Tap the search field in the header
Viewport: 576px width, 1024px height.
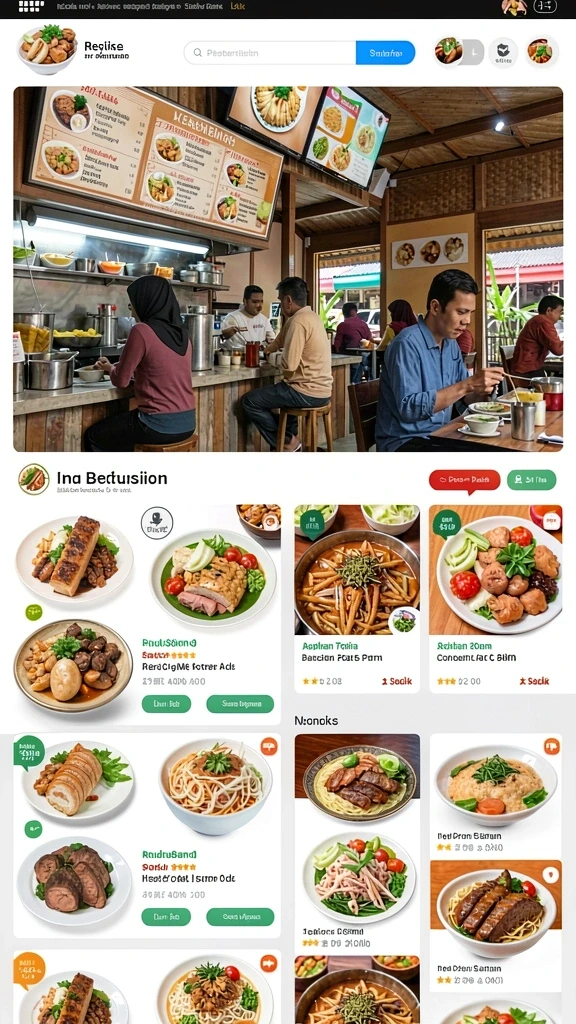(270, 53)
